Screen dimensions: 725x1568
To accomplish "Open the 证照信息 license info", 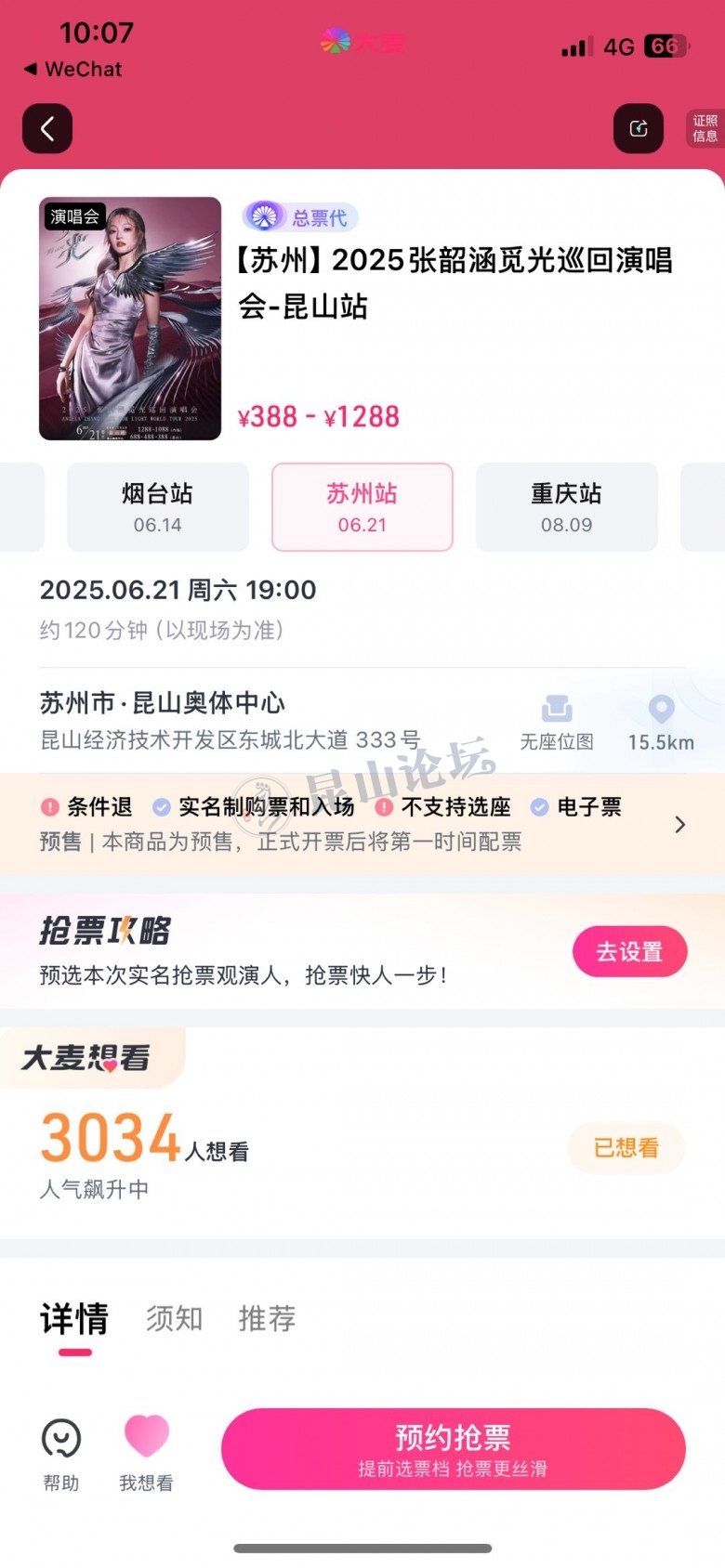I will pos(705,128).
